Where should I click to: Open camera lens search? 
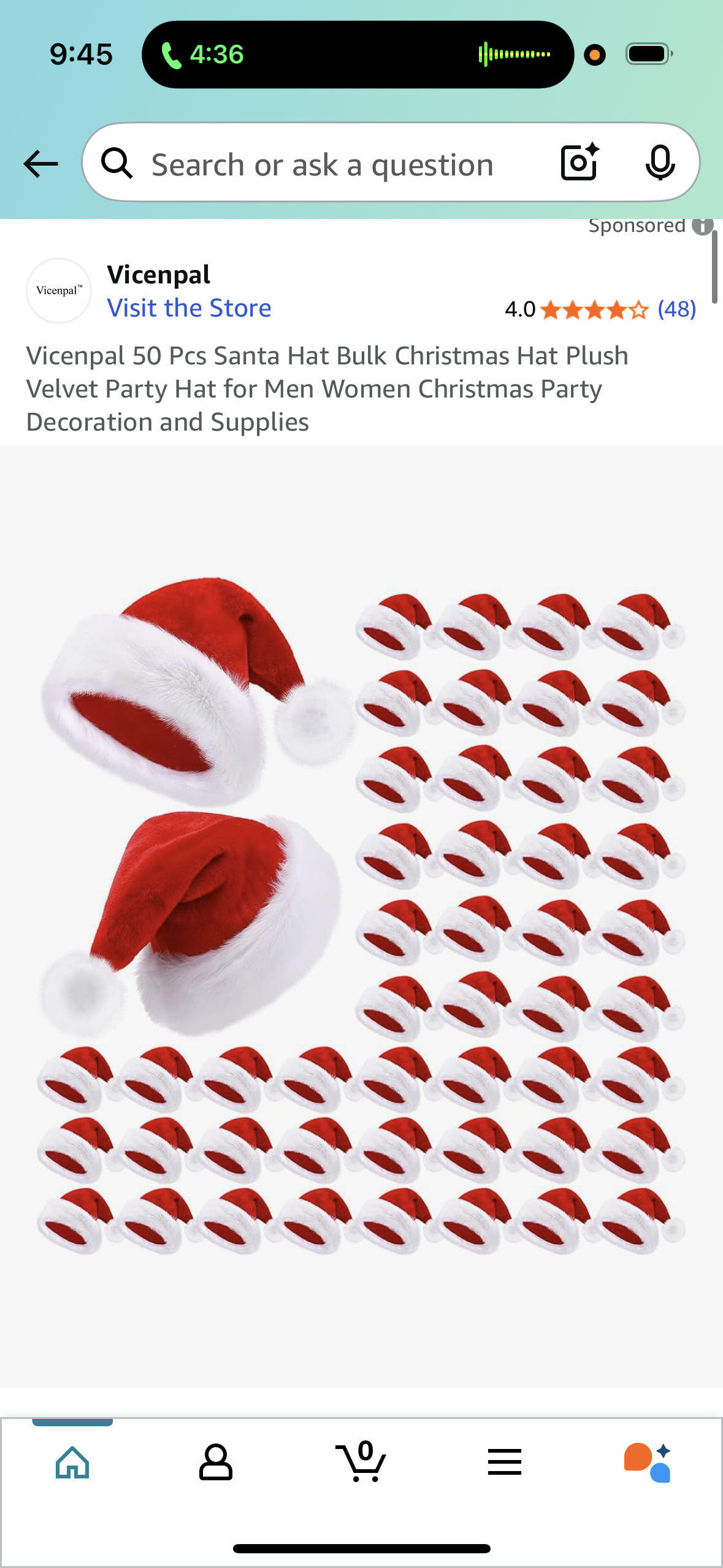pos(580,163)
